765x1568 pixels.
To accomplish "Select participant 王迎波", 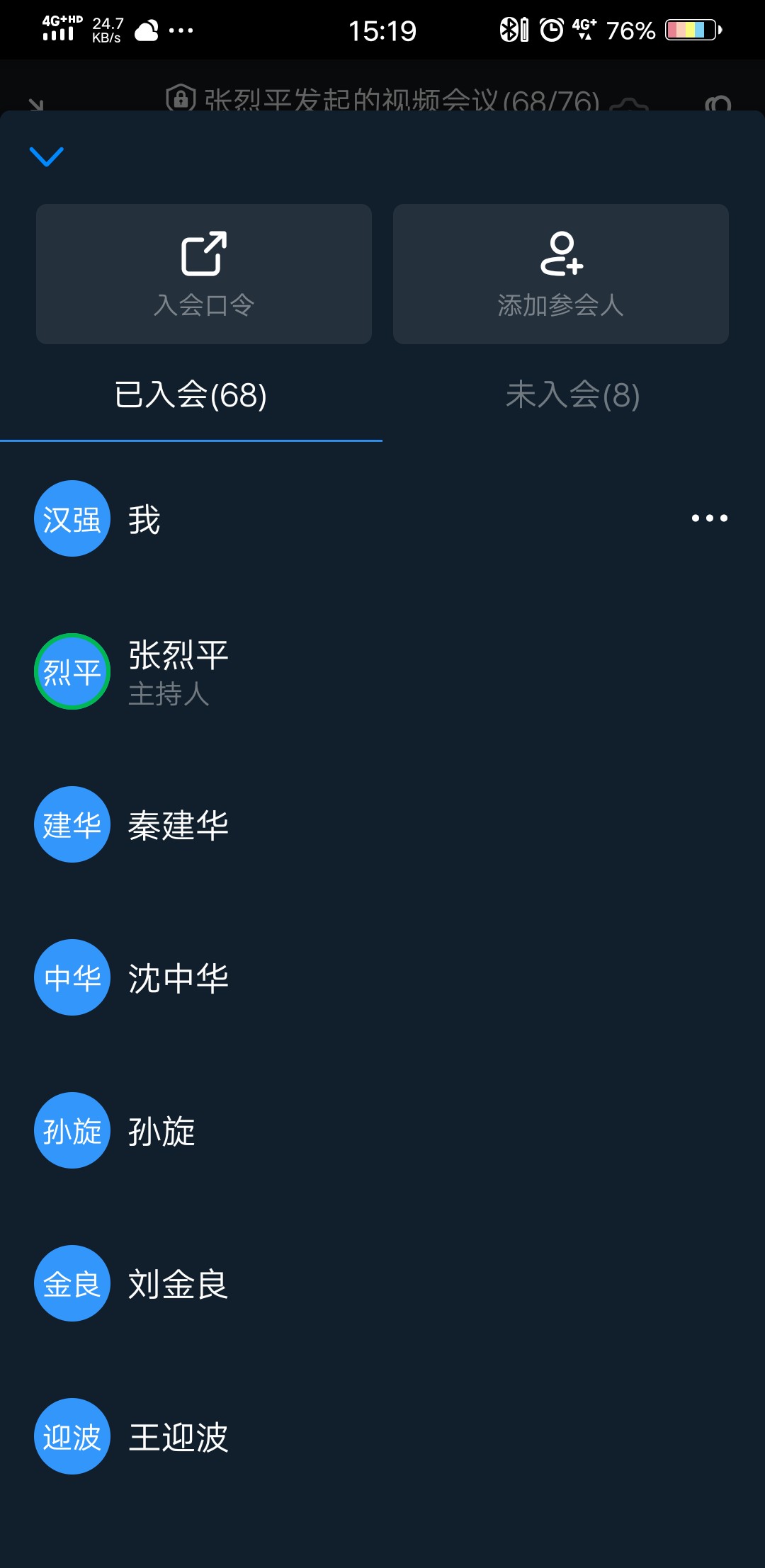I will coord(177,1437).
